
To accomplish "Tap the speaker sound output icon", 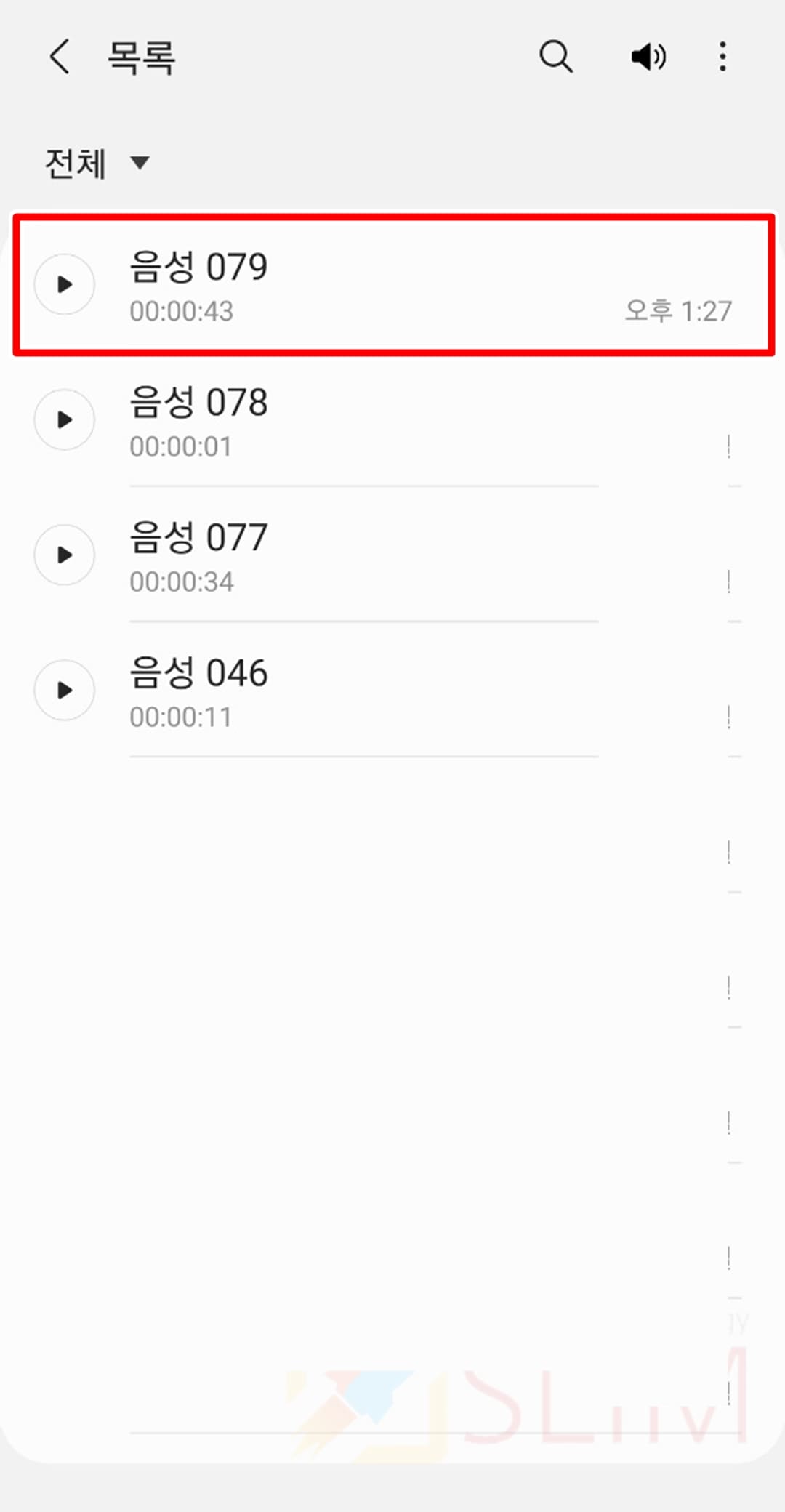I will pyautogui.click(x=648, y=57).
